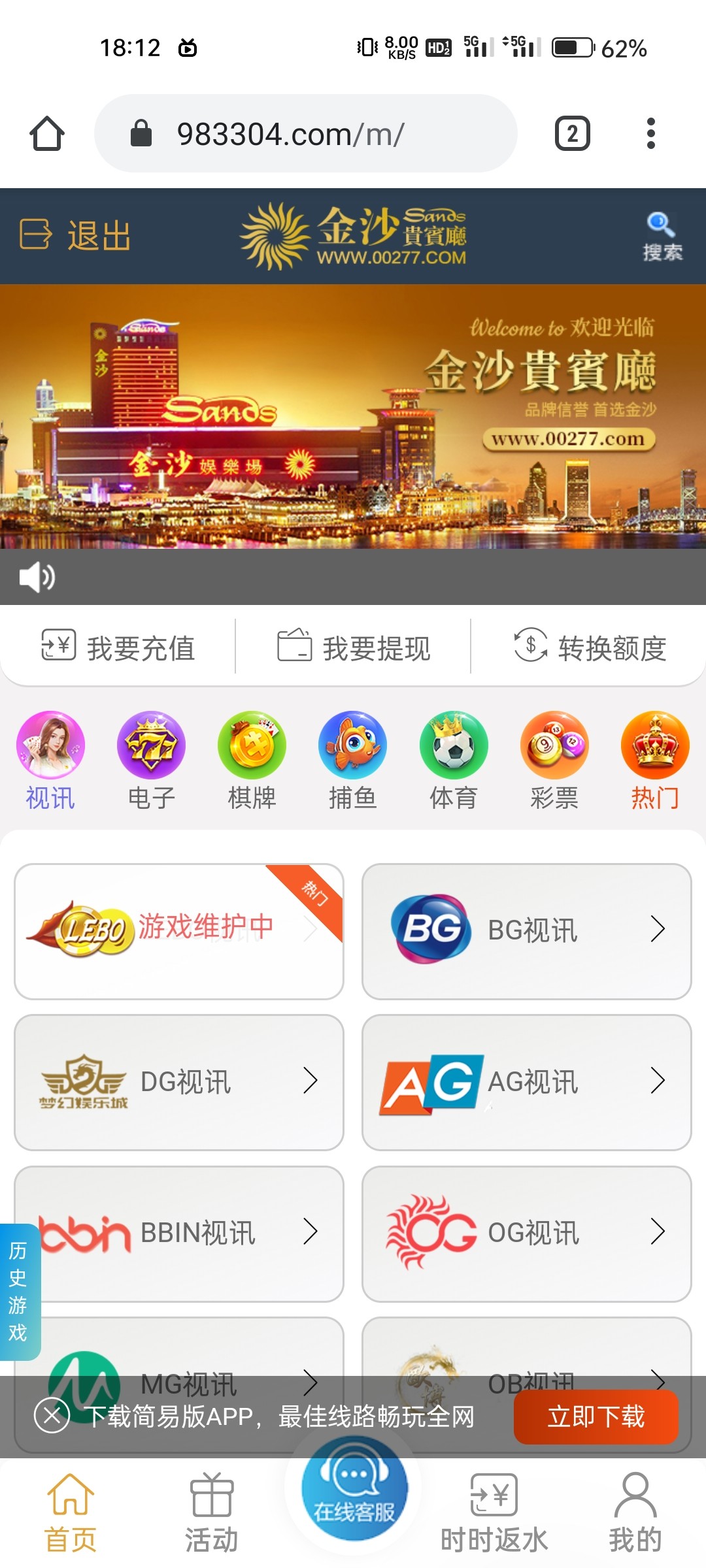Expand the AG视讯 entry chevron
This screenshot has height=1568, width=706.
[x=658, y=1081]
